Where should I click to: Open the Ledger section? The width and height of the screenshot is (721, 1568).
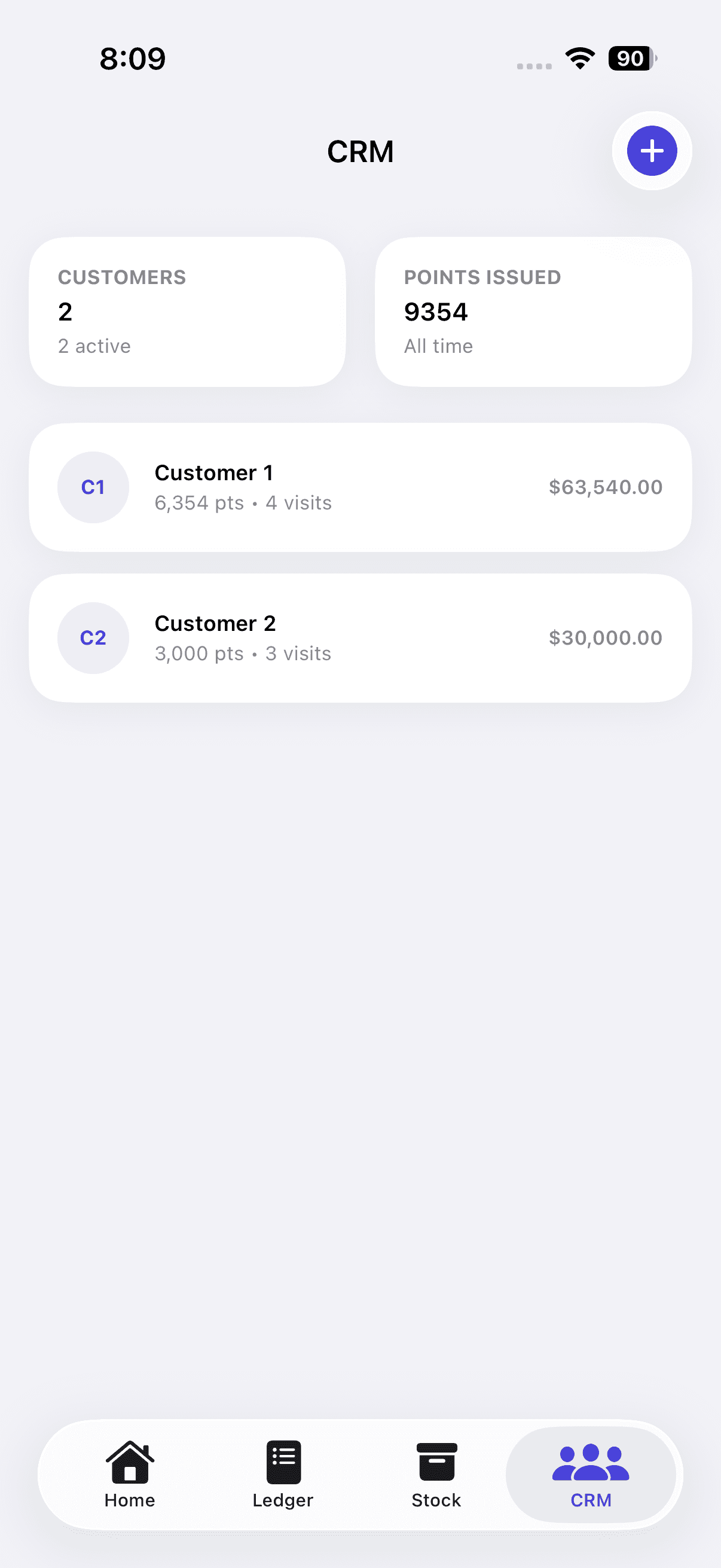(282, 1473)
